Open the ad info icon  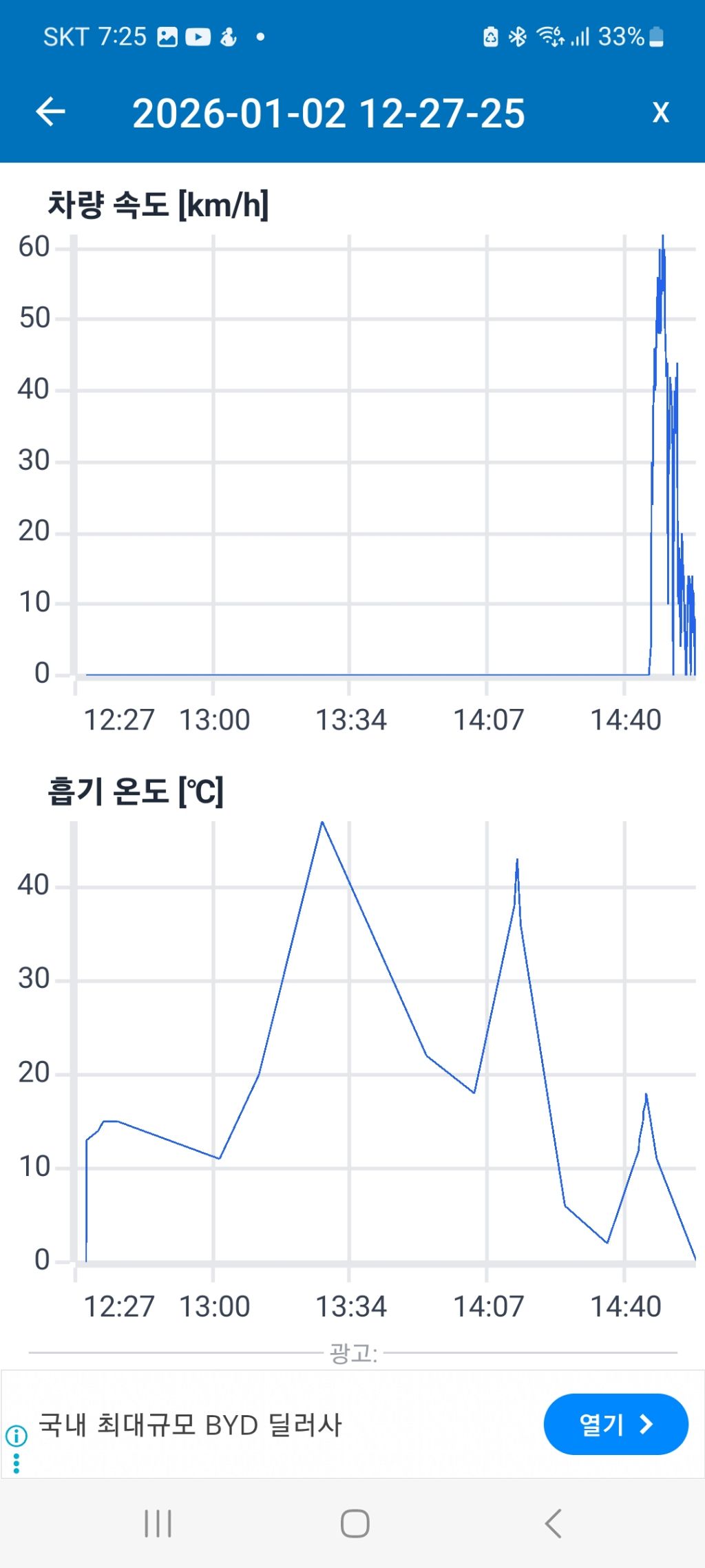pyautogui.click(x=17, y=1436)
